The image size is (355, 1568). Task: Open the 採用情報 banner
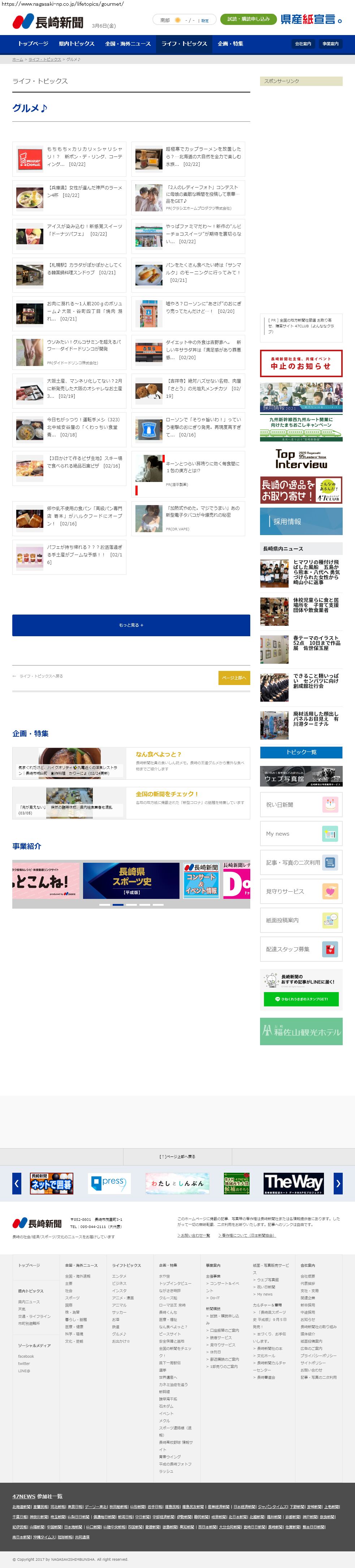301,522
